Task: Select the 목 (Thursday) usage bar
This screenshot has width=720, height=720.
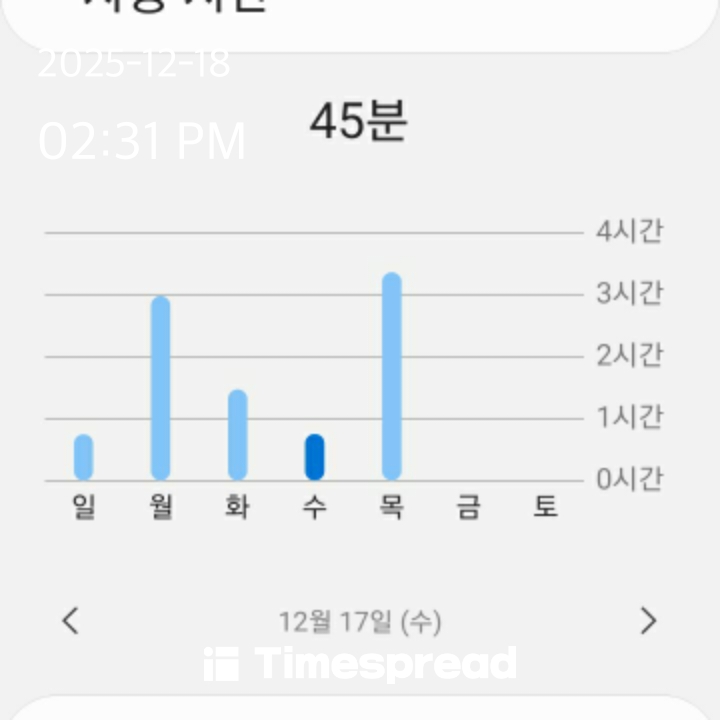Action: coord(391,376)
